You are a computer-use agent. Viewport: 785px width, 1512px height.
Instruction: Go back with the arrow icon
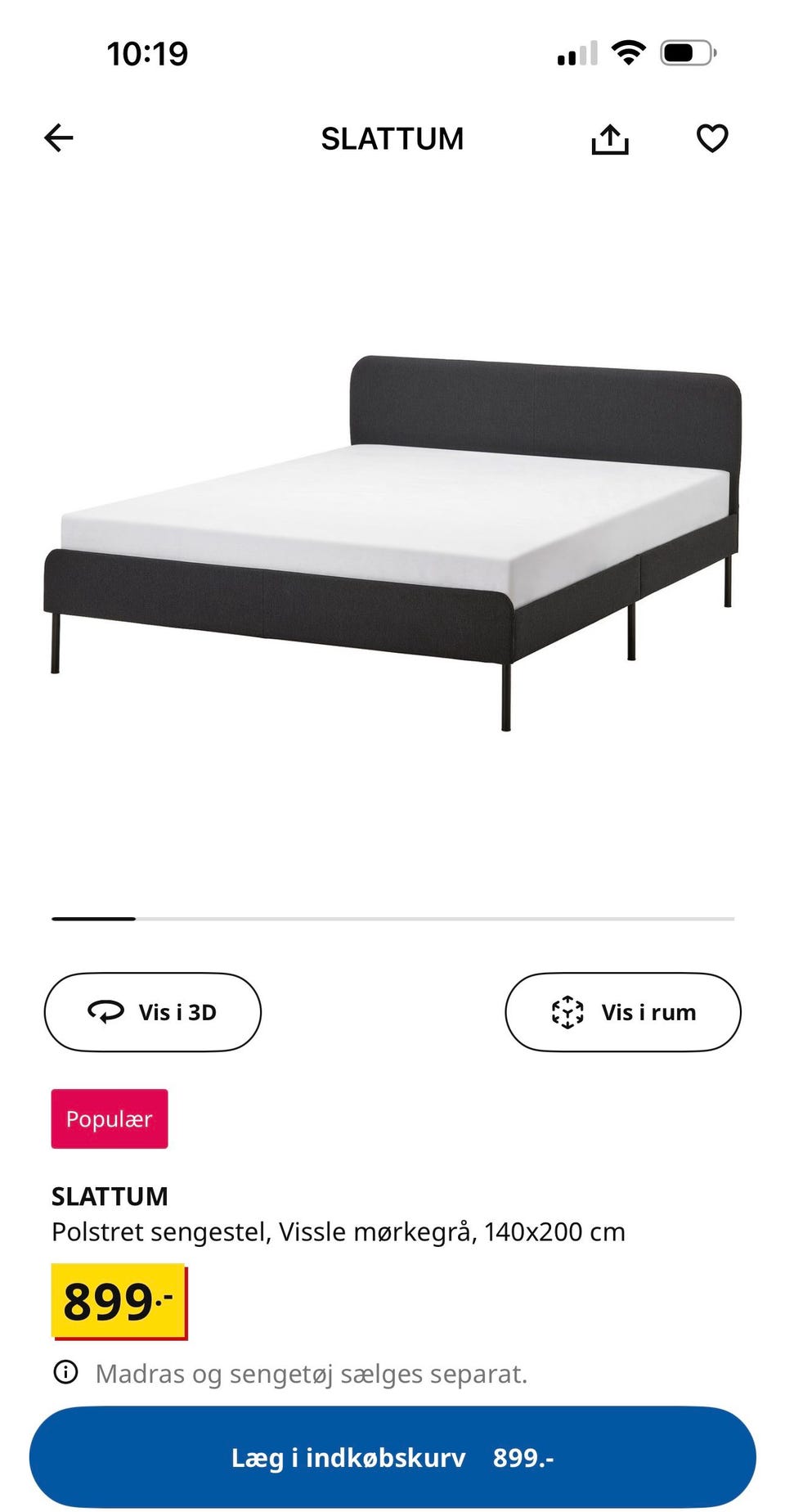(x=59, y=138)
